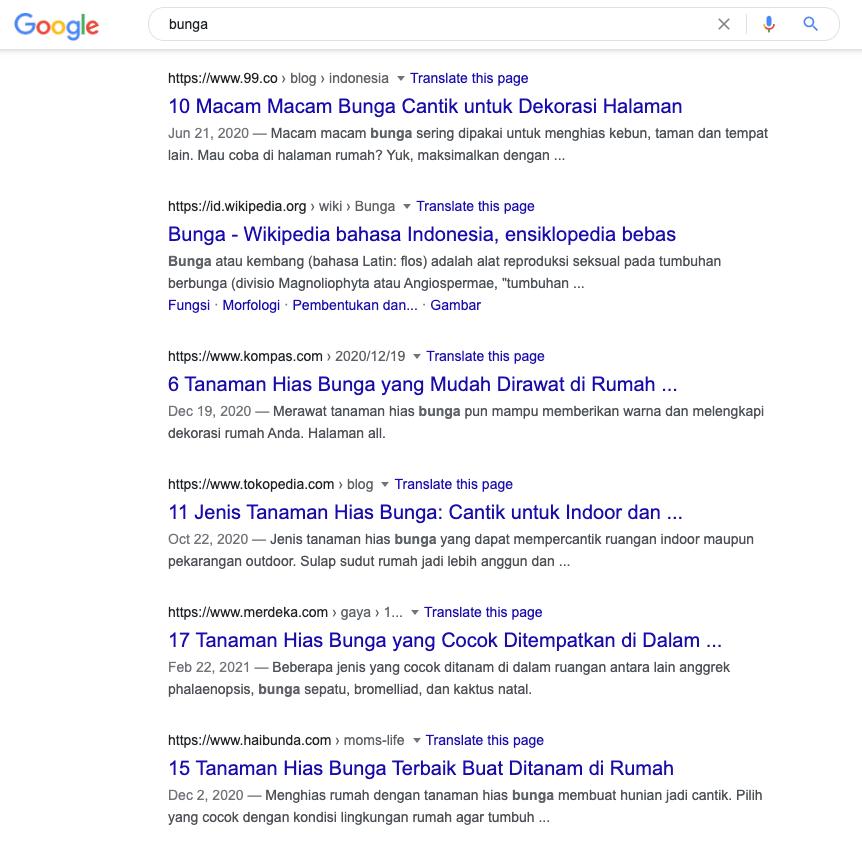Jump to Wikipedia's Fungsi section
This screenshot has height=845, width=862.
189,306
